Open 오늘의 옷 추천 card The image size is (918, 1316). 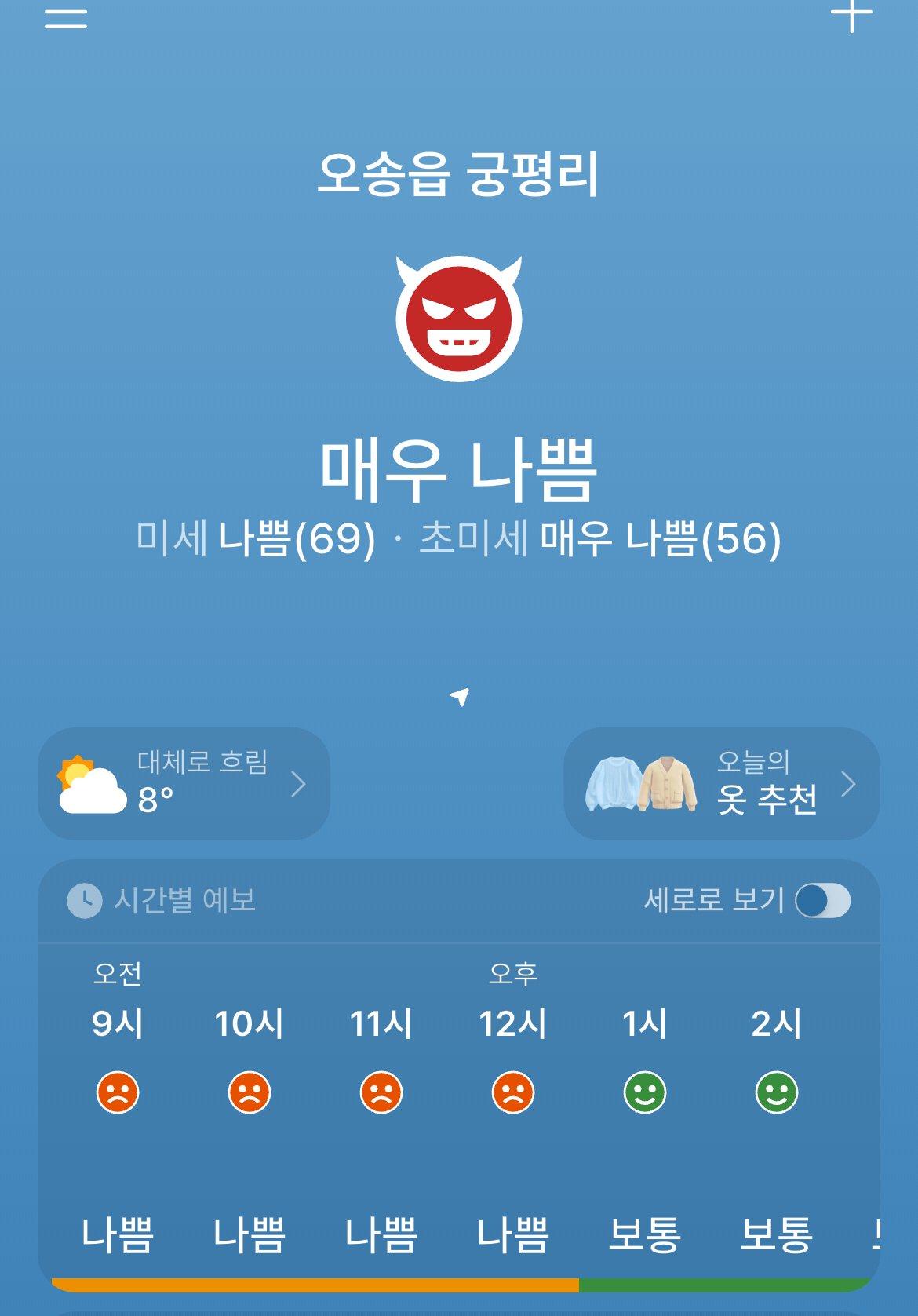tap(721, 784)
